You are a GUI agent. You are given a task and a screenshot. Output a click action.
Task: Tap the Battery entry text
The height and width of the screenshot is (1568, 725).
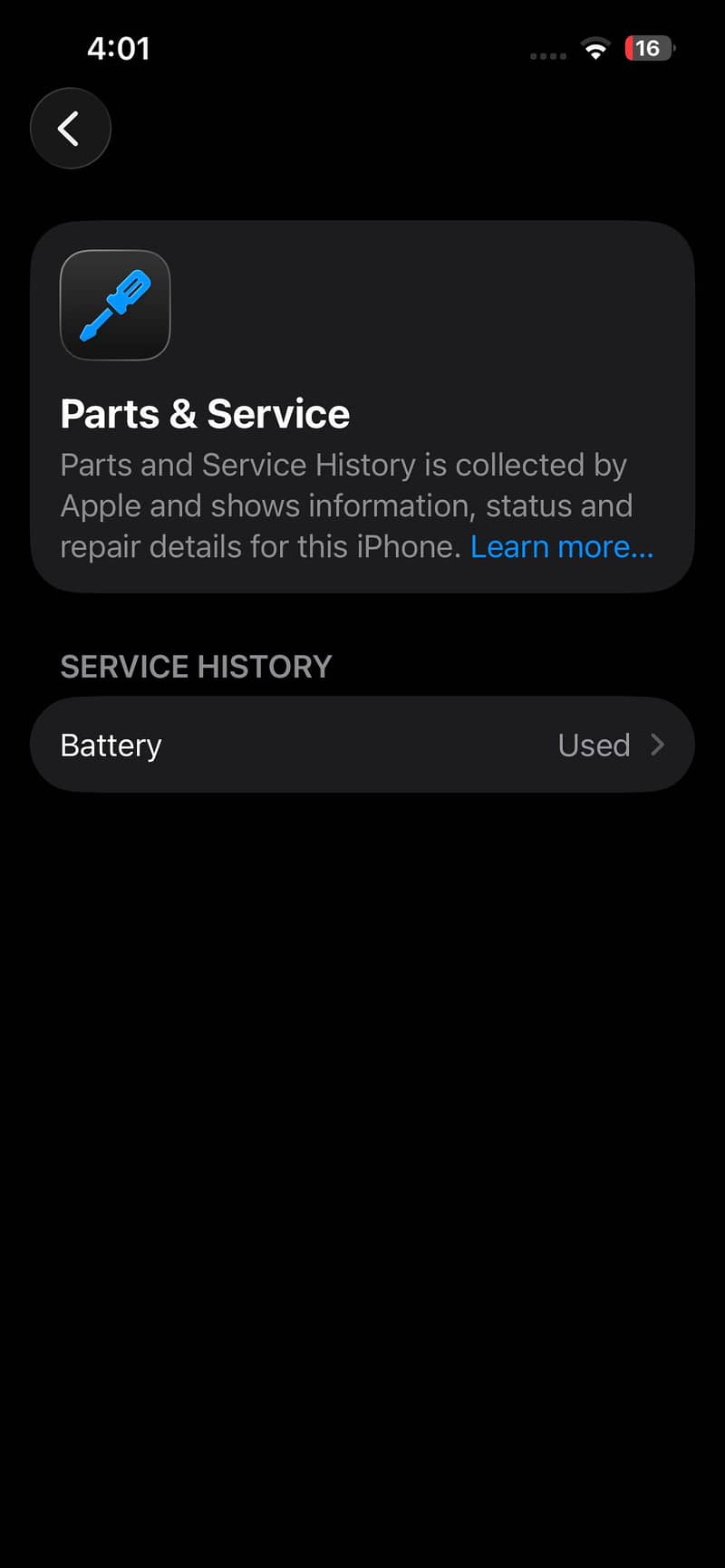(x=110, y=745)
